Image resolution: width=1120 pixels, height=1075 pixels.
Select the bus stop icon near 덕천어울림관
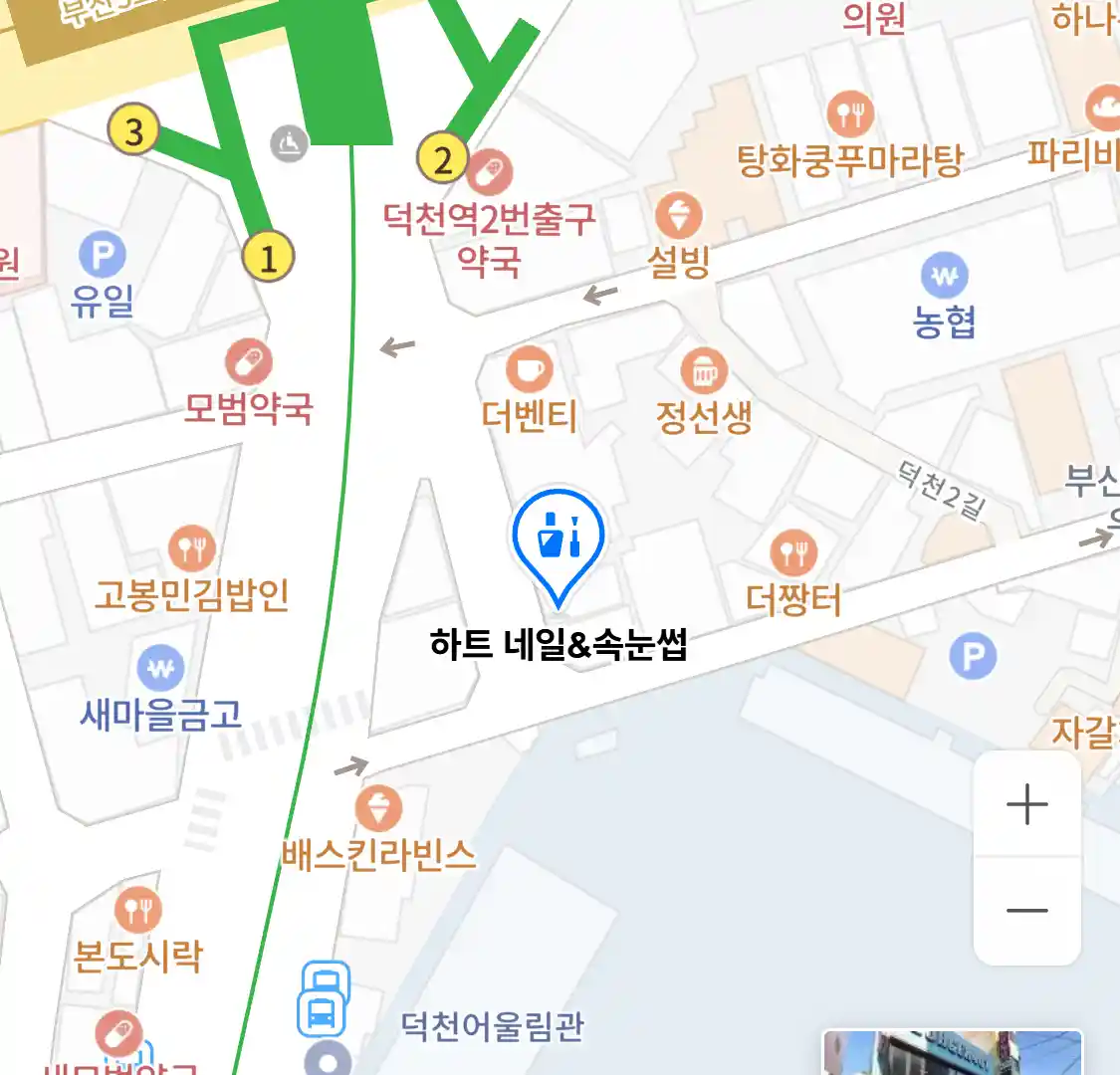pos(324,1000)
